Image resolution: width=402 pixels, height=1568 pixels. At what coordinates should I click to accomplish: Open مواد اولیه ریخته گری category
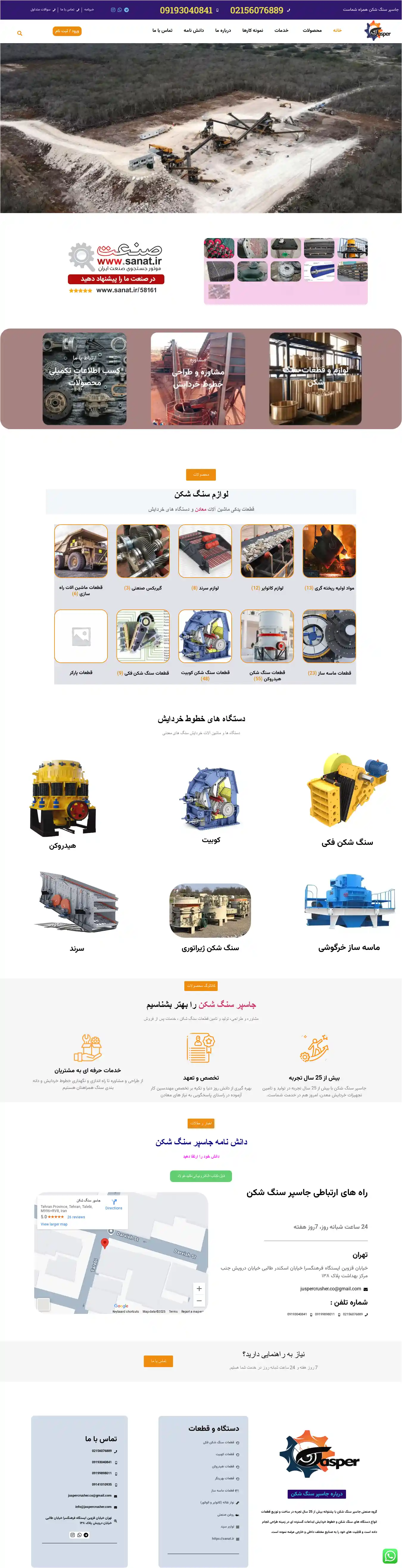(329, 552)
